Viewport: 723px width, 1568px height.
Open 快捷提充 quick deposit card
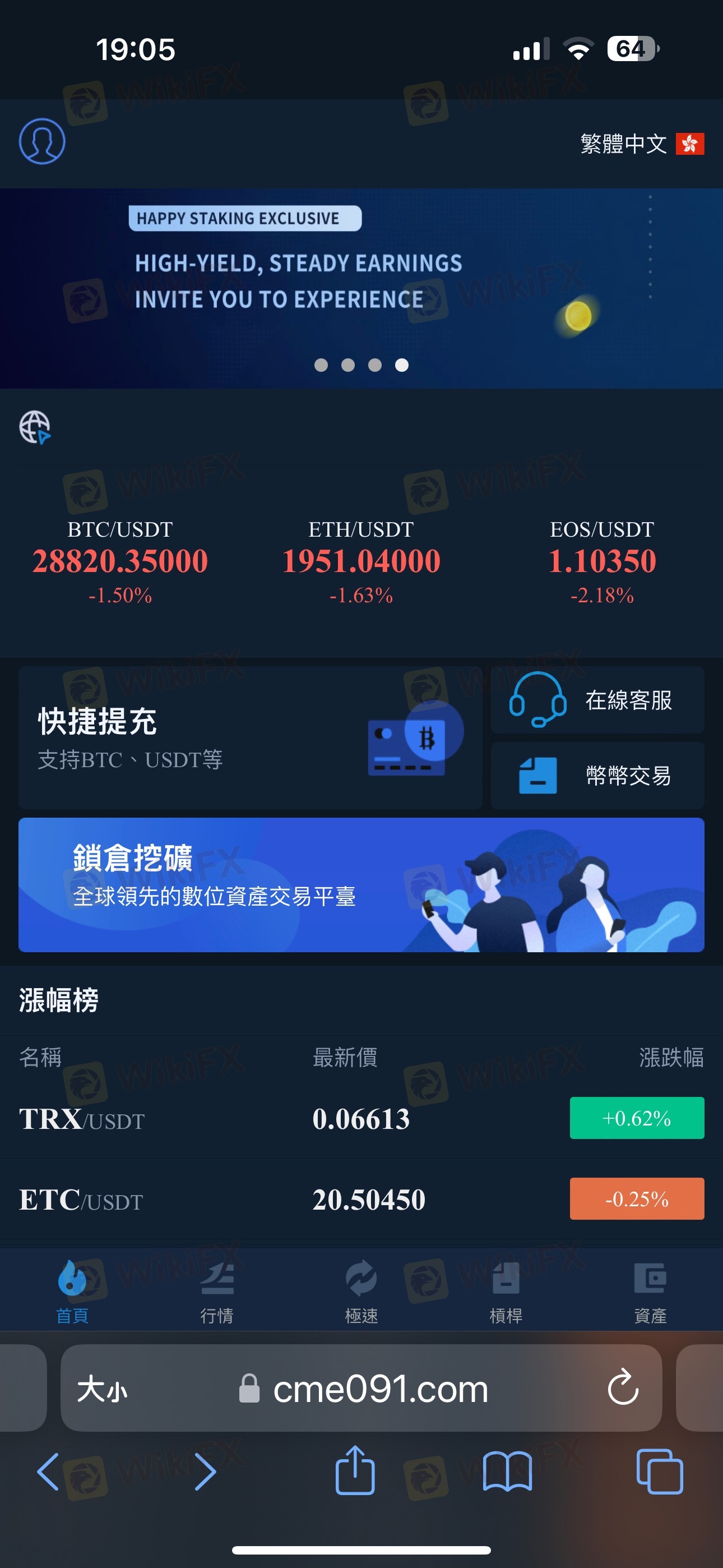tap(250, 737)
